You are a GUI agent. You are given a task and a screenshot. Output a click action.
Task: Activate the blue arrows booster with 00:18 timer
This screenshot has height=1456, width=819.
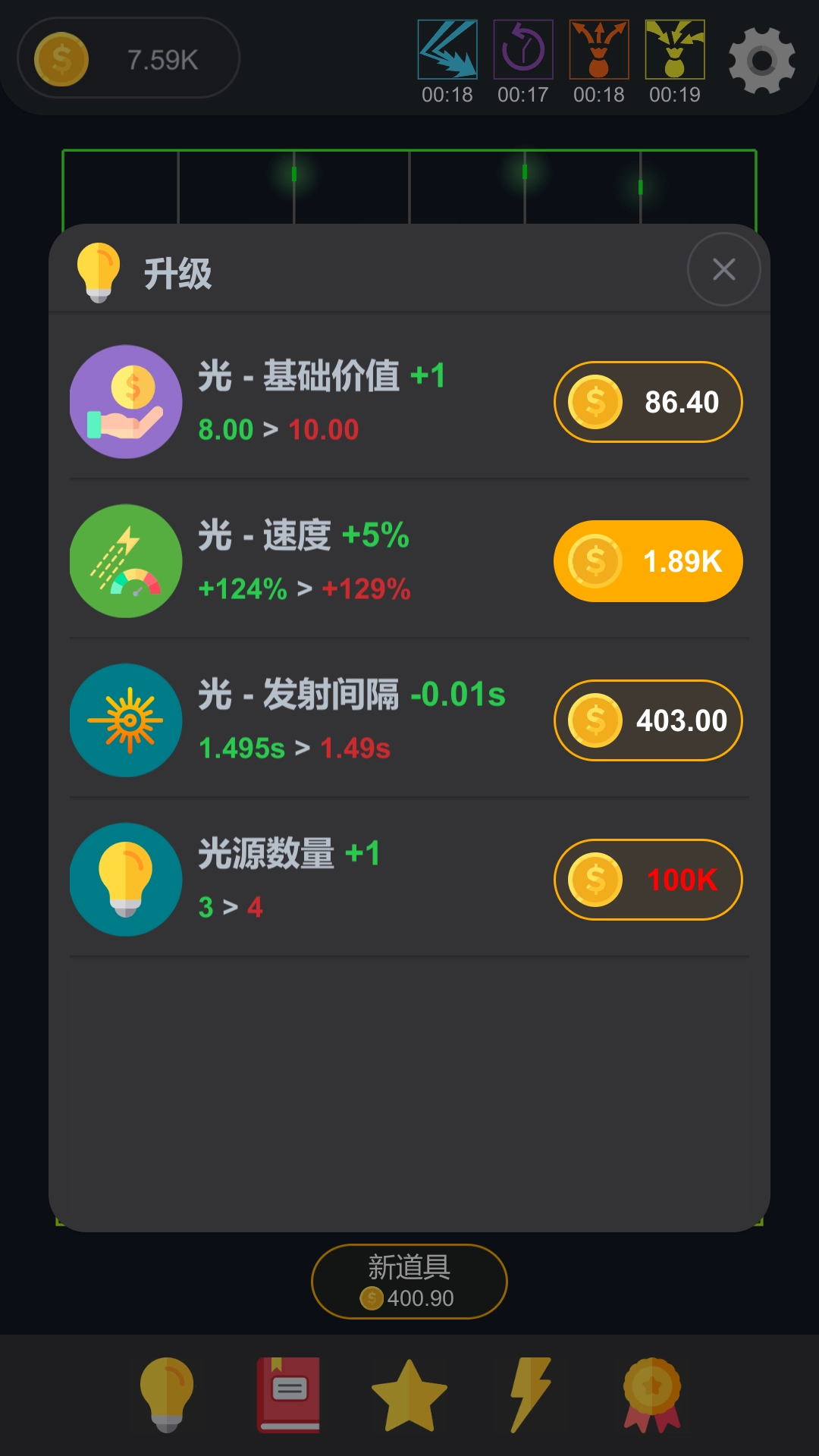coord(447,52)
